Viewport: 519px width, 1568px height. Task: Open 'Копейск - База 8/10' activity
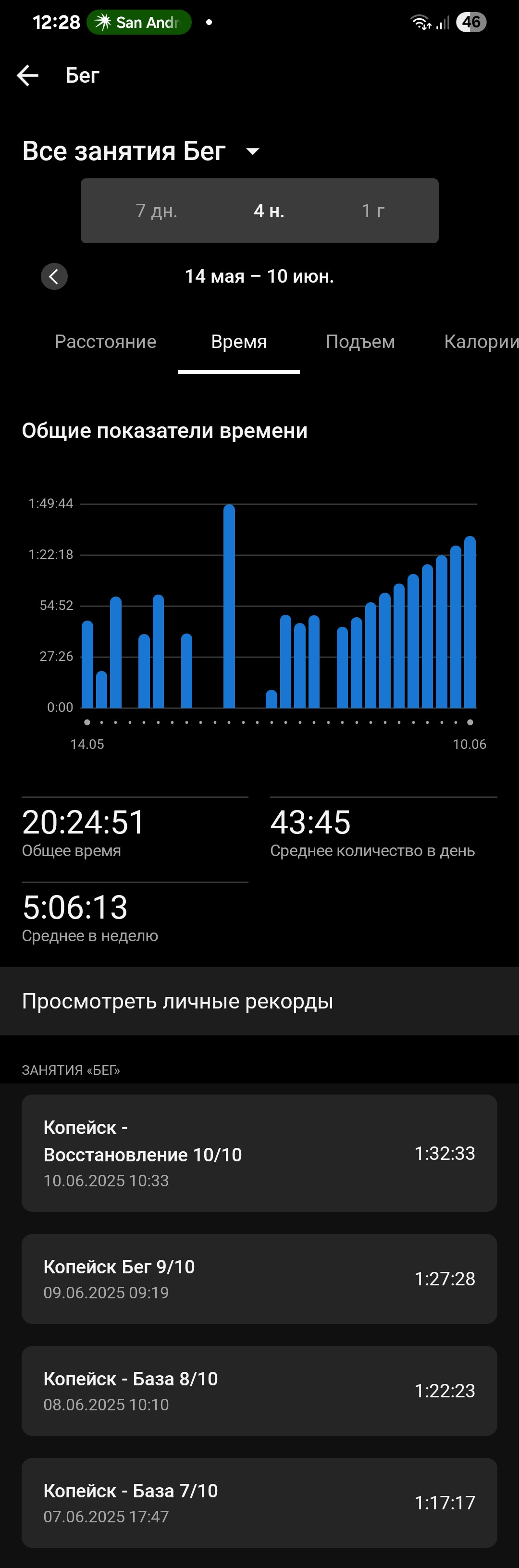coord(259,1390)
